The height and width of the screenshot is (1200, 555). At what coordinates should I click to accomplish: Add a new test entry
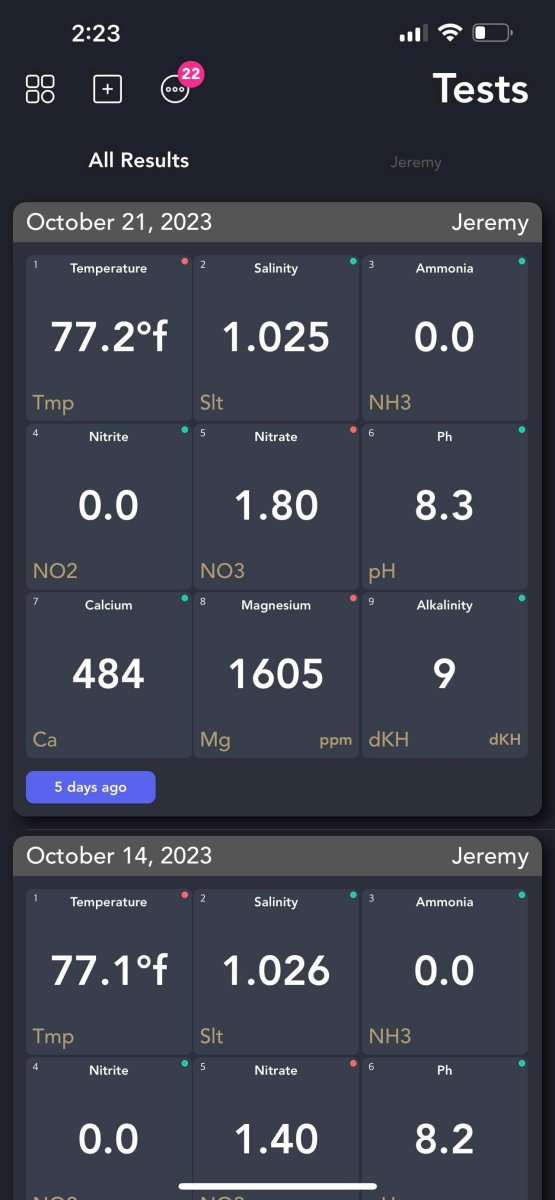click(107, 89)
